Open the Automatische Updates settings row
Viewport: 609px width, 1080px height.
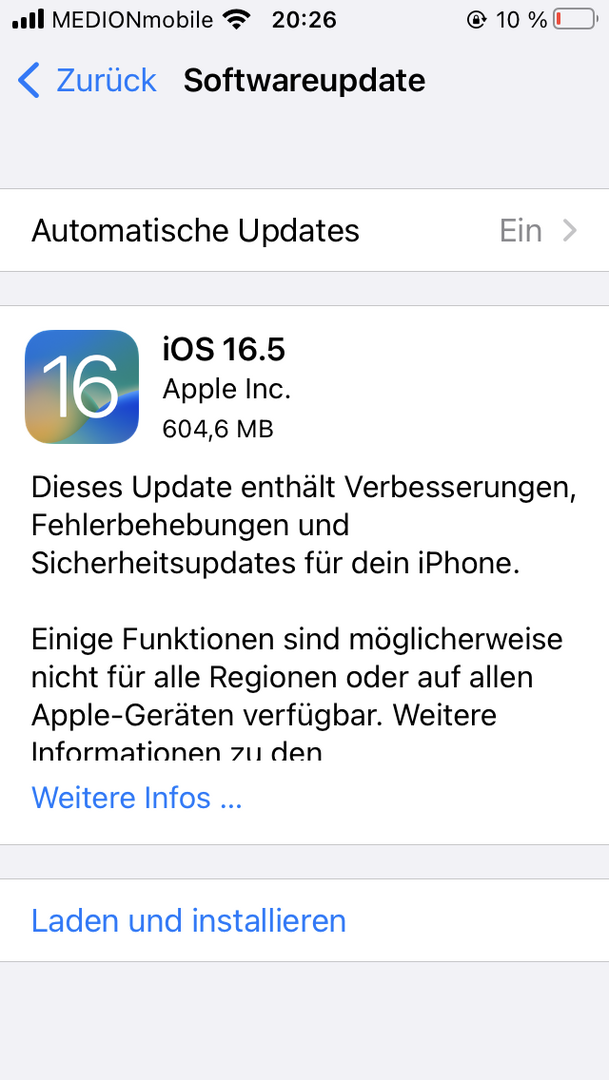coord(304,231)
